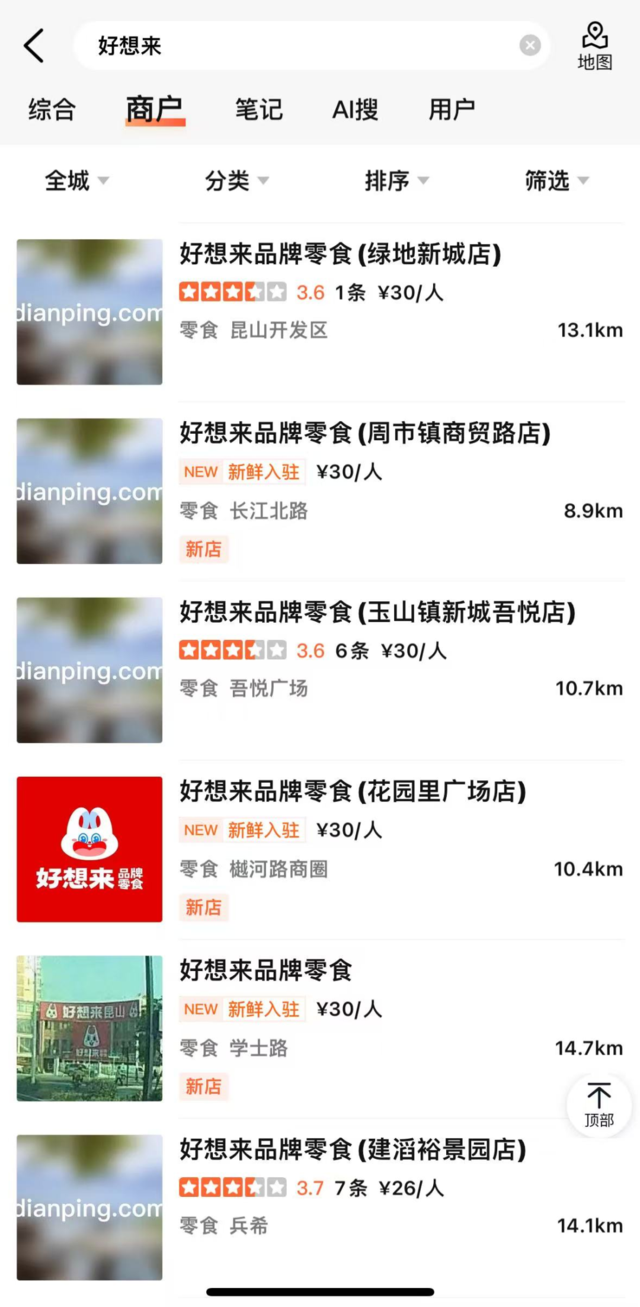Expand the 全城 area dropdown
The image size is (640, 1307).
[x=77, y=181]
